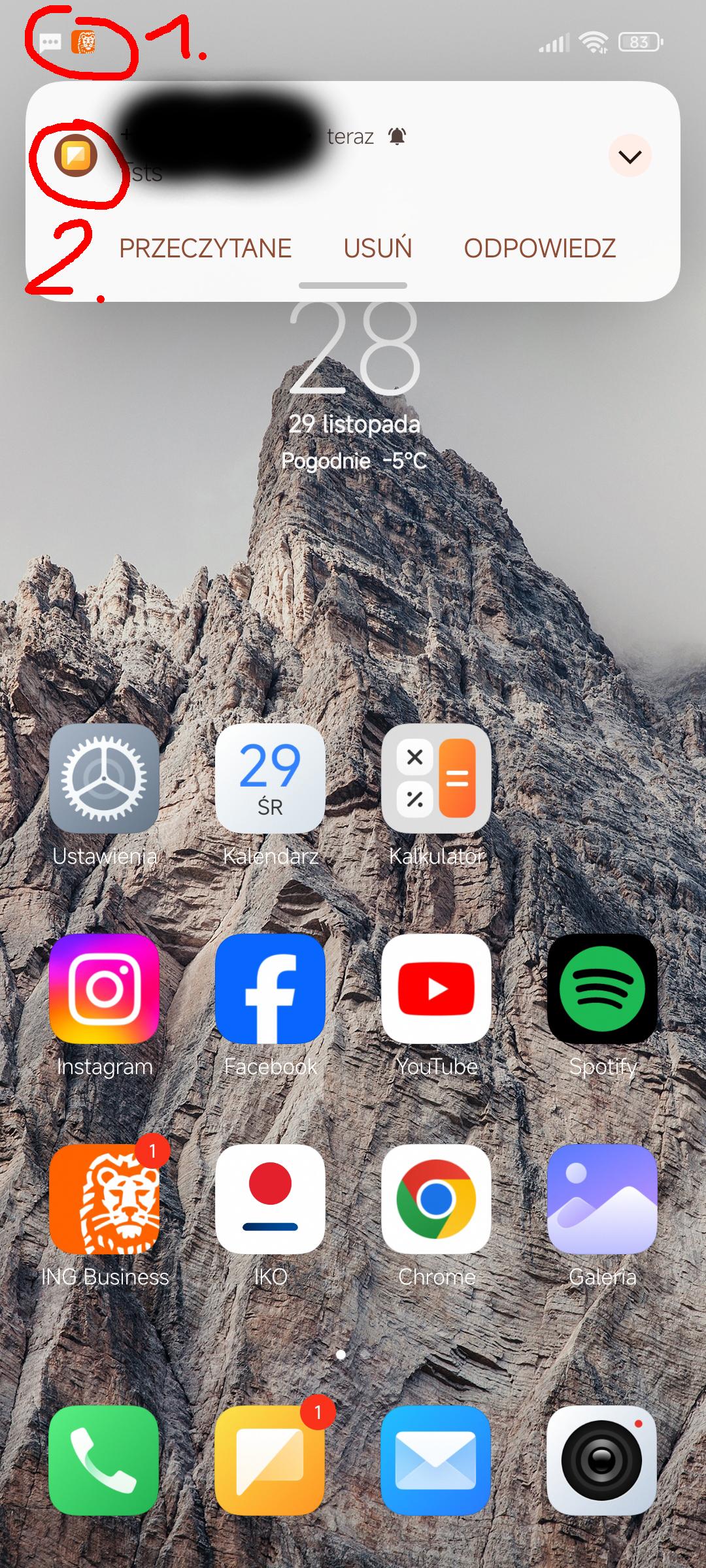Launch the Facebook app

(x=270, y=988)
